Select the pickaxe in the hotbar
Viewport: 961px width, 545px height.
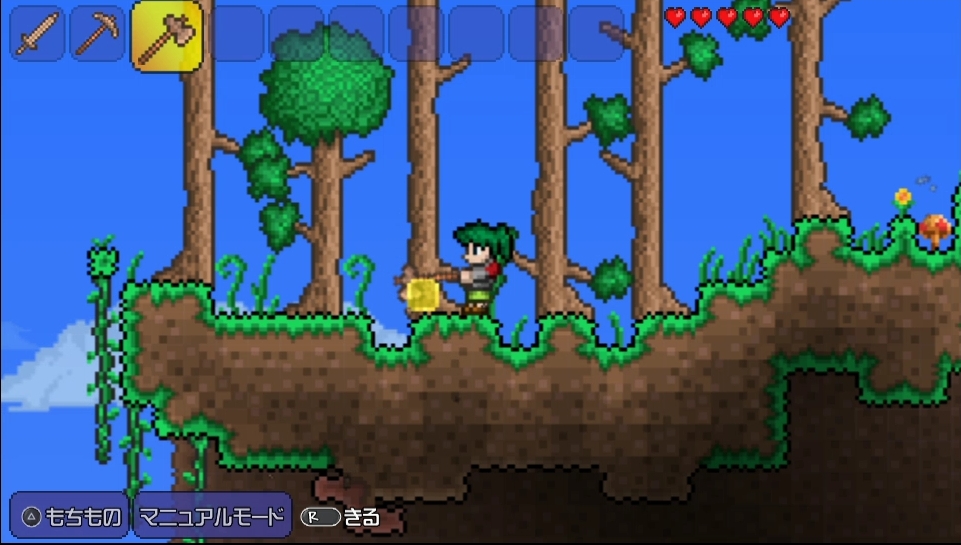click(97, 35)
